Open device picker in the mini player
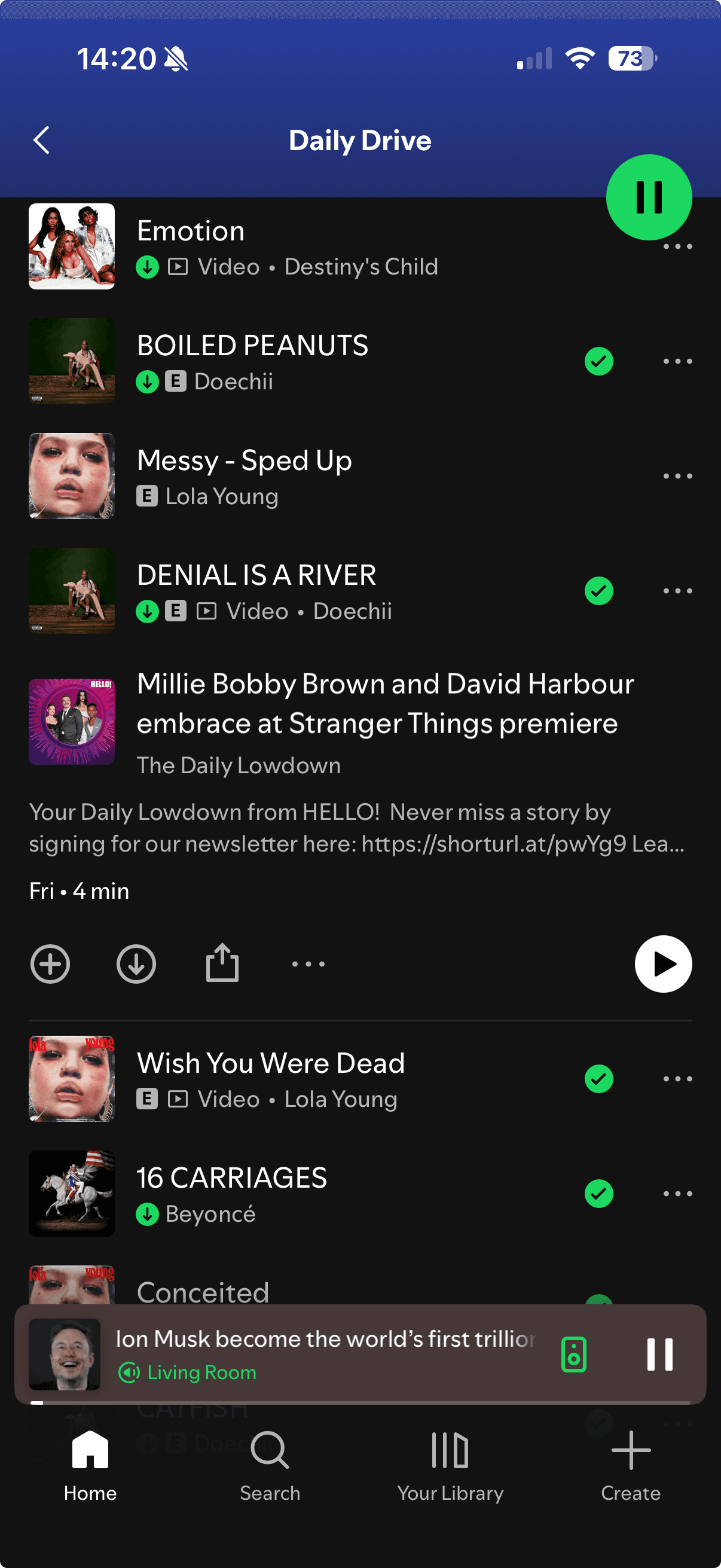 (573, 1355)
